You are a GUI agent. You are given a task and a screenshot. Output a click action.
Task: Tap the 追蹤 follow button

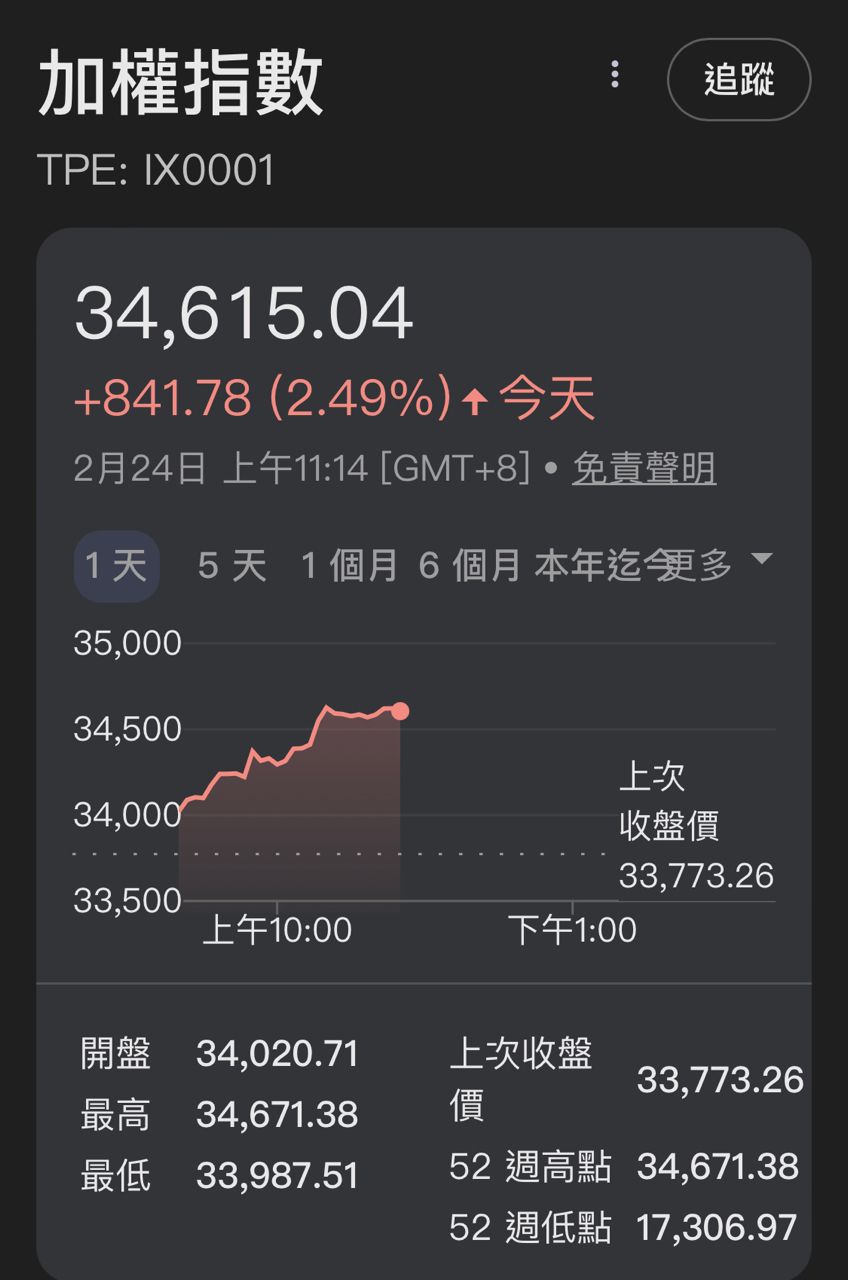pos(738,80)
